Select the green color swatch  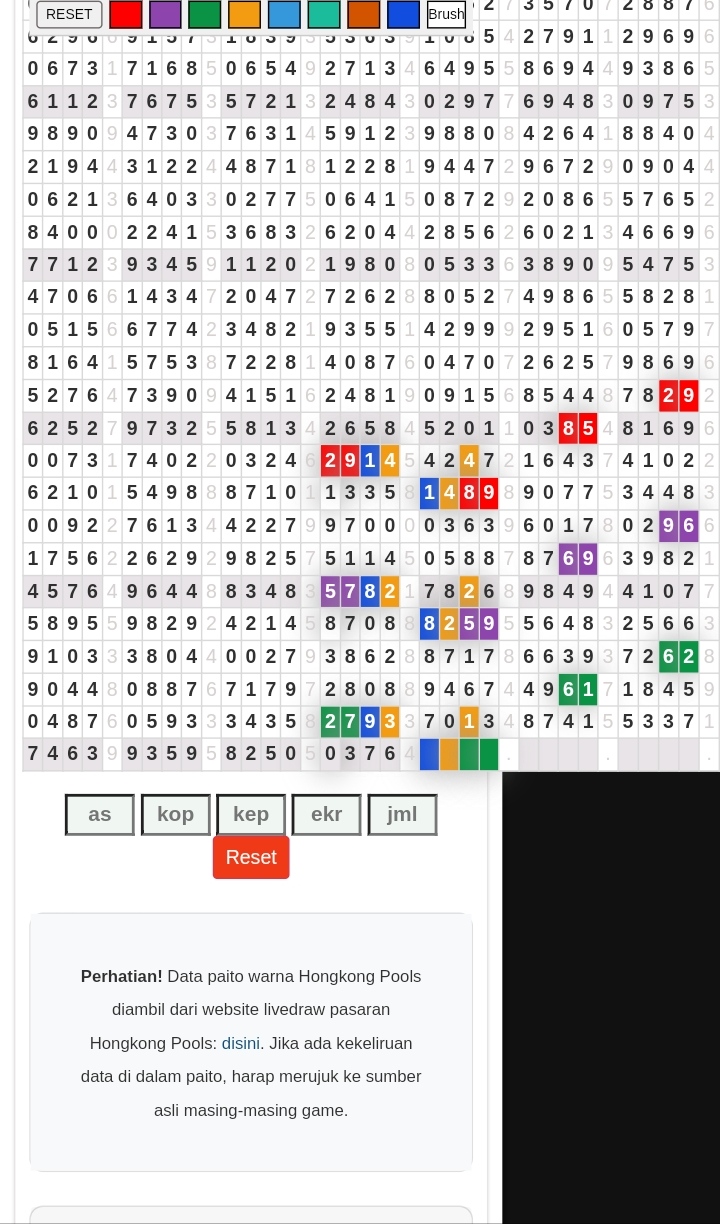[204, 14]
